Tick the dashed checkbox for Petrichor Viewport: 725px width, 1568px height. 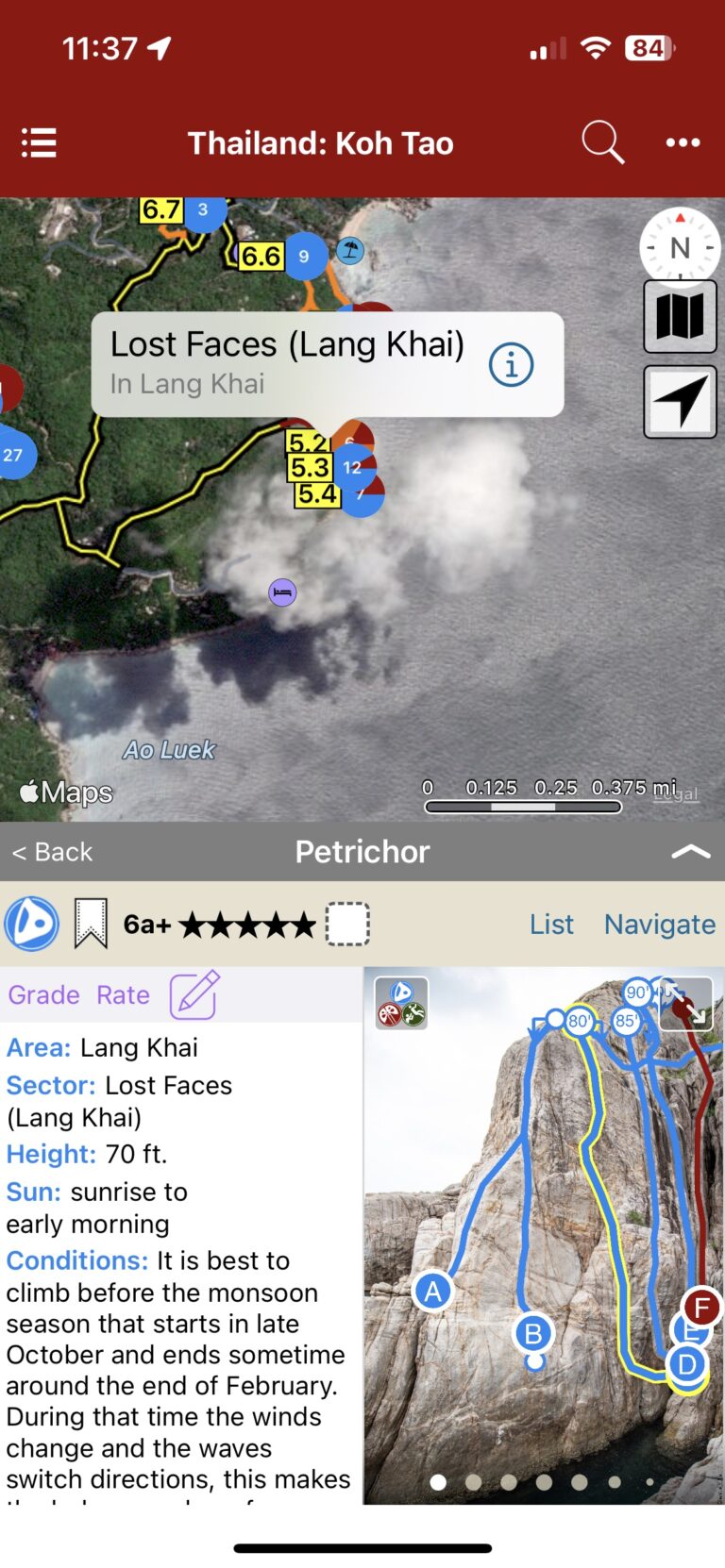(x=347, y=924)
